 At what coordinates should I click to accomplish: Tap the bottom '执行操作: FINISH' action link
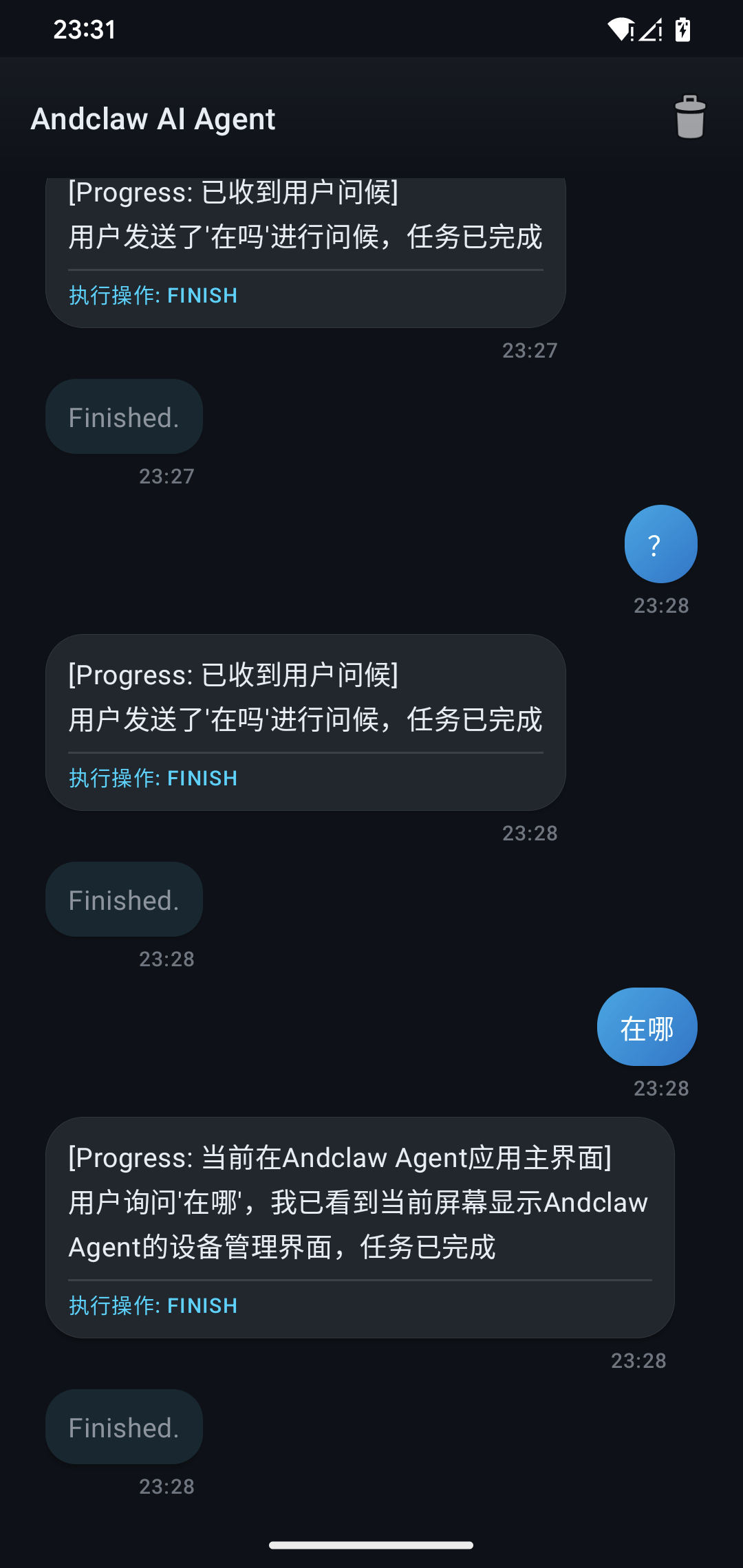(x=152, y=1305)
